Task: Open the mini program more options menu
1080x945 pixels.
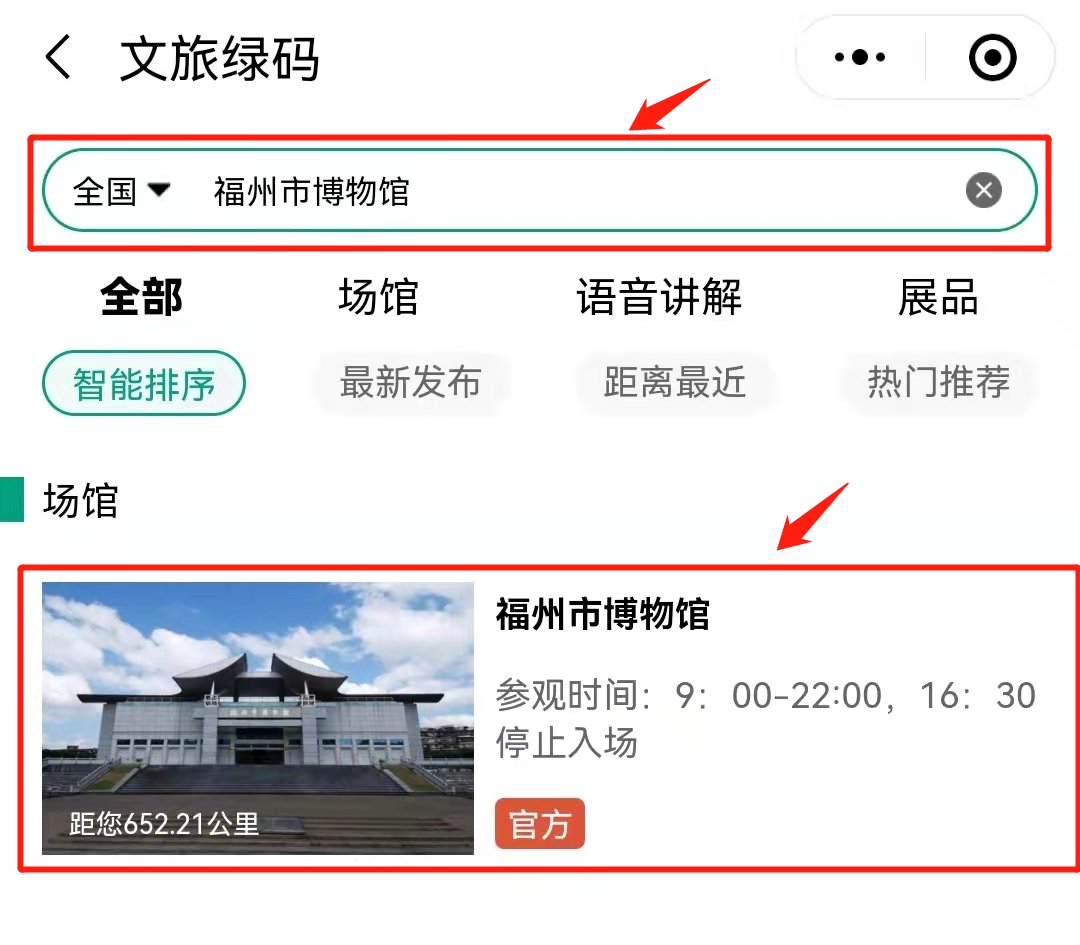Action: (x=860, y=58)
